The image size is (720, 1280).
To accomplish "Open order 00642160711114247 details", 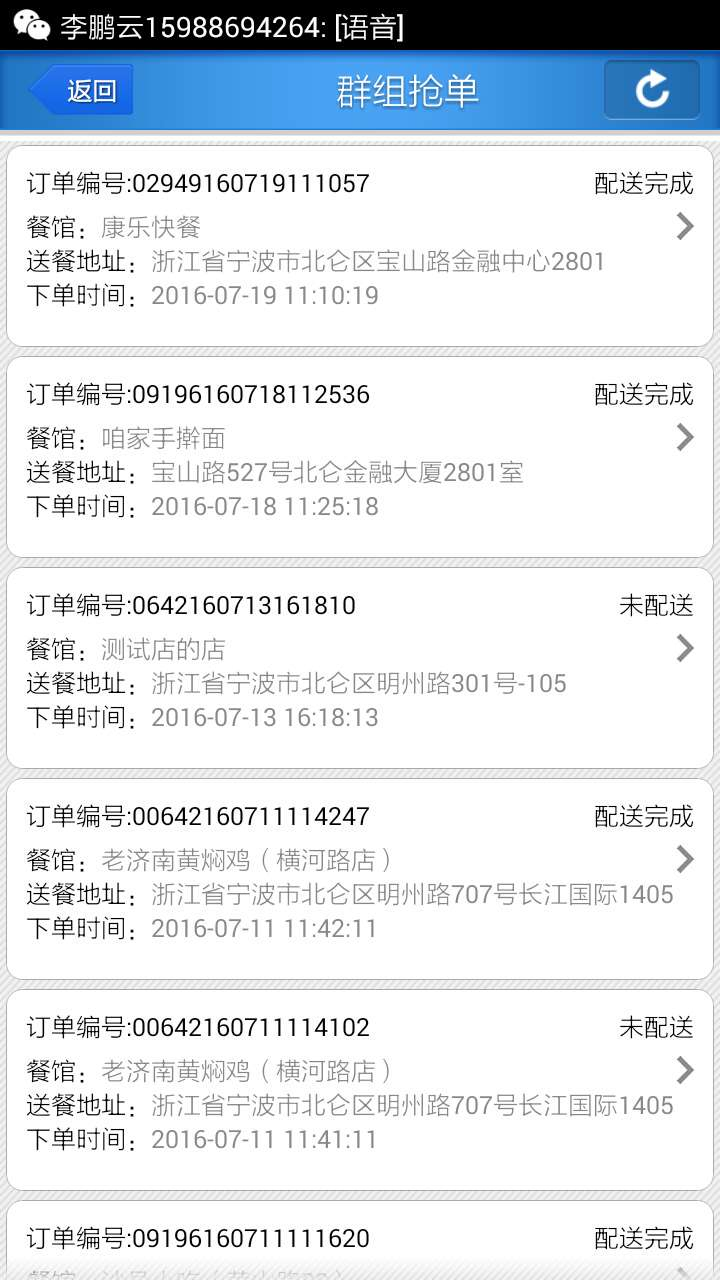I will pos(360,879).
